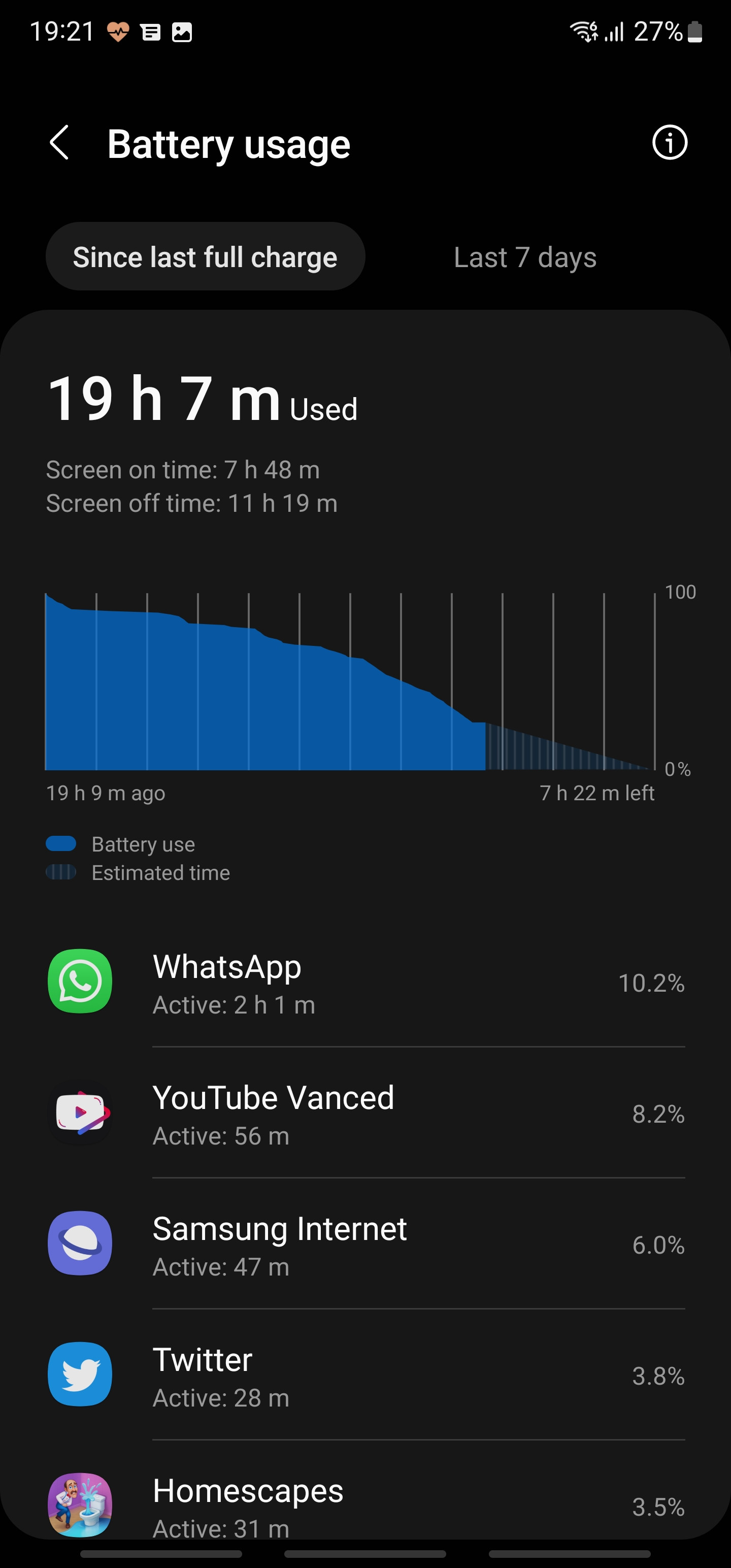
Task: View Samsung Internet battery details
Action: [365, 1244]
